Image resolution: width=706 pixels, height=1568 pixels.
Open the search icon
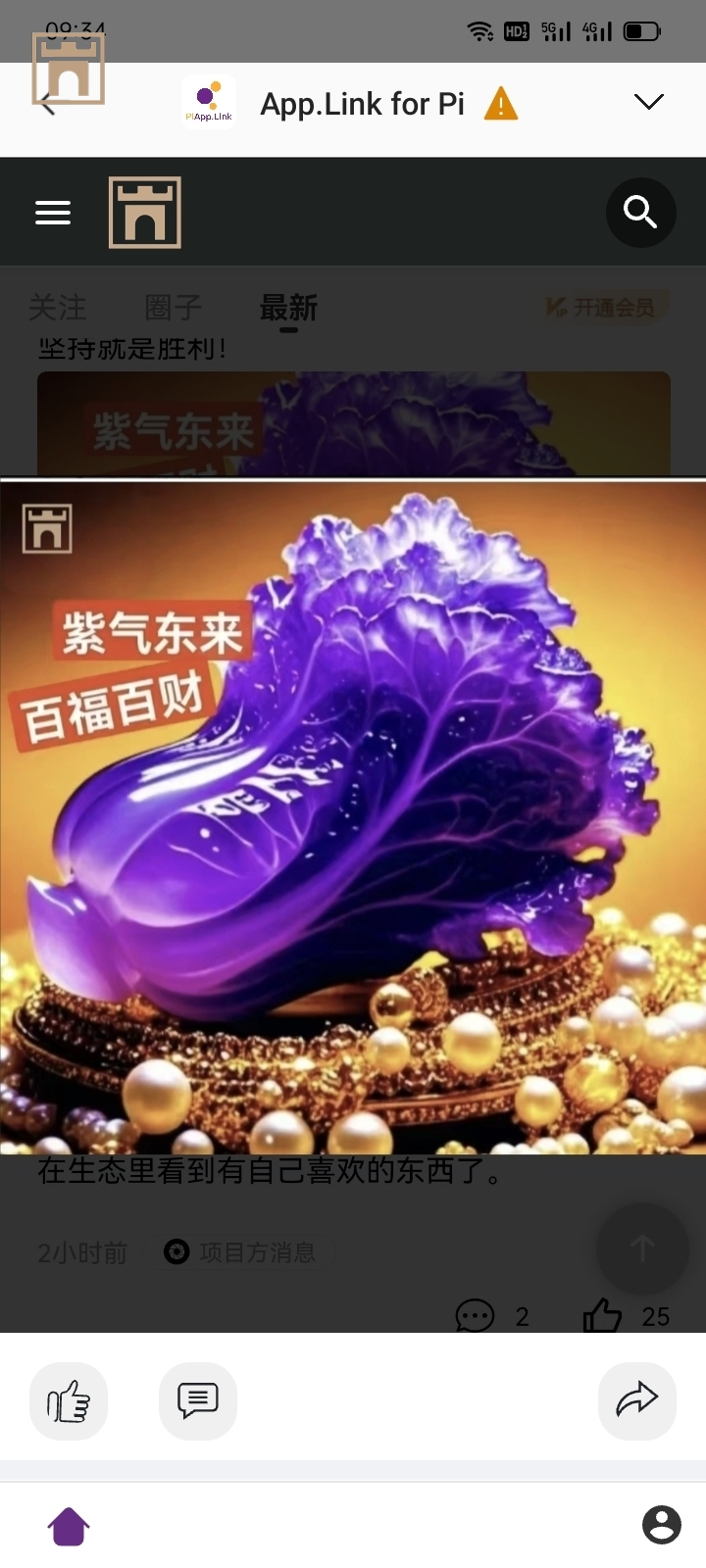coord(640,212)
